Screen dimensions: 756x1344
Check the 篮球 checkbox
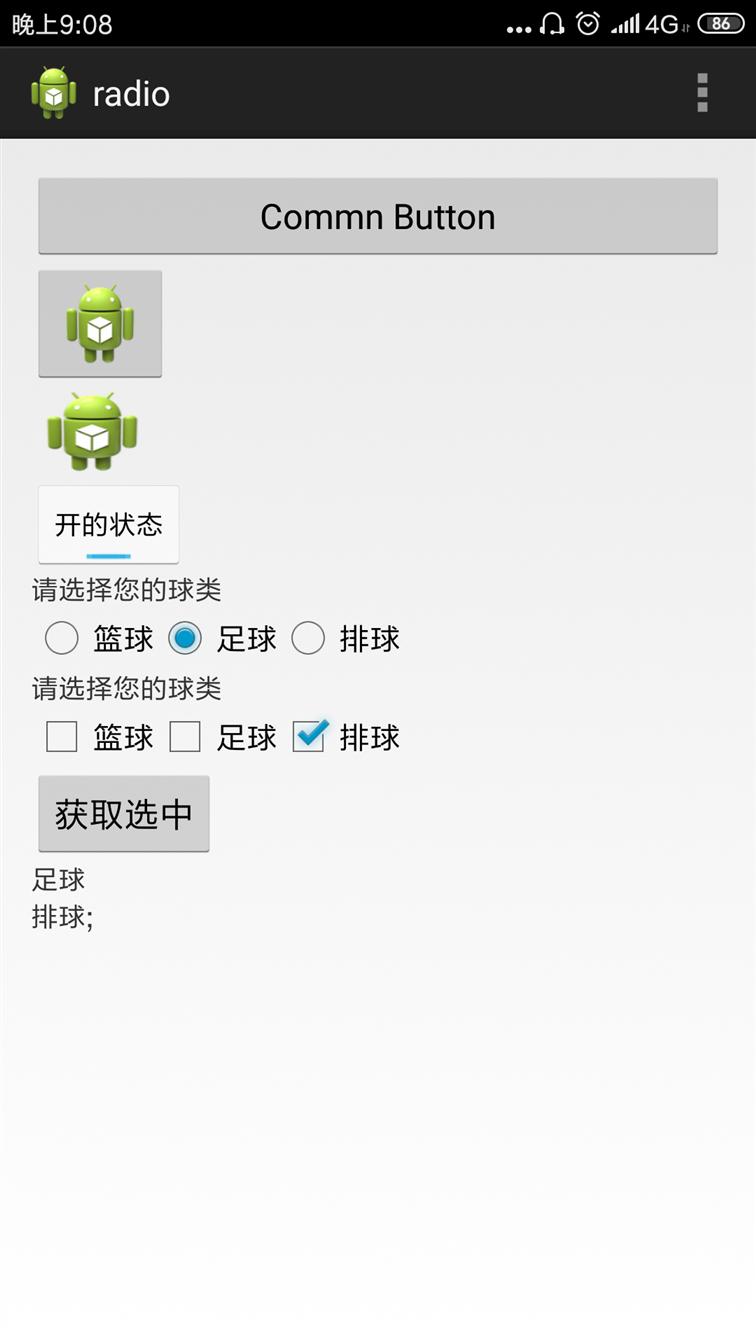tap(97, 737)
